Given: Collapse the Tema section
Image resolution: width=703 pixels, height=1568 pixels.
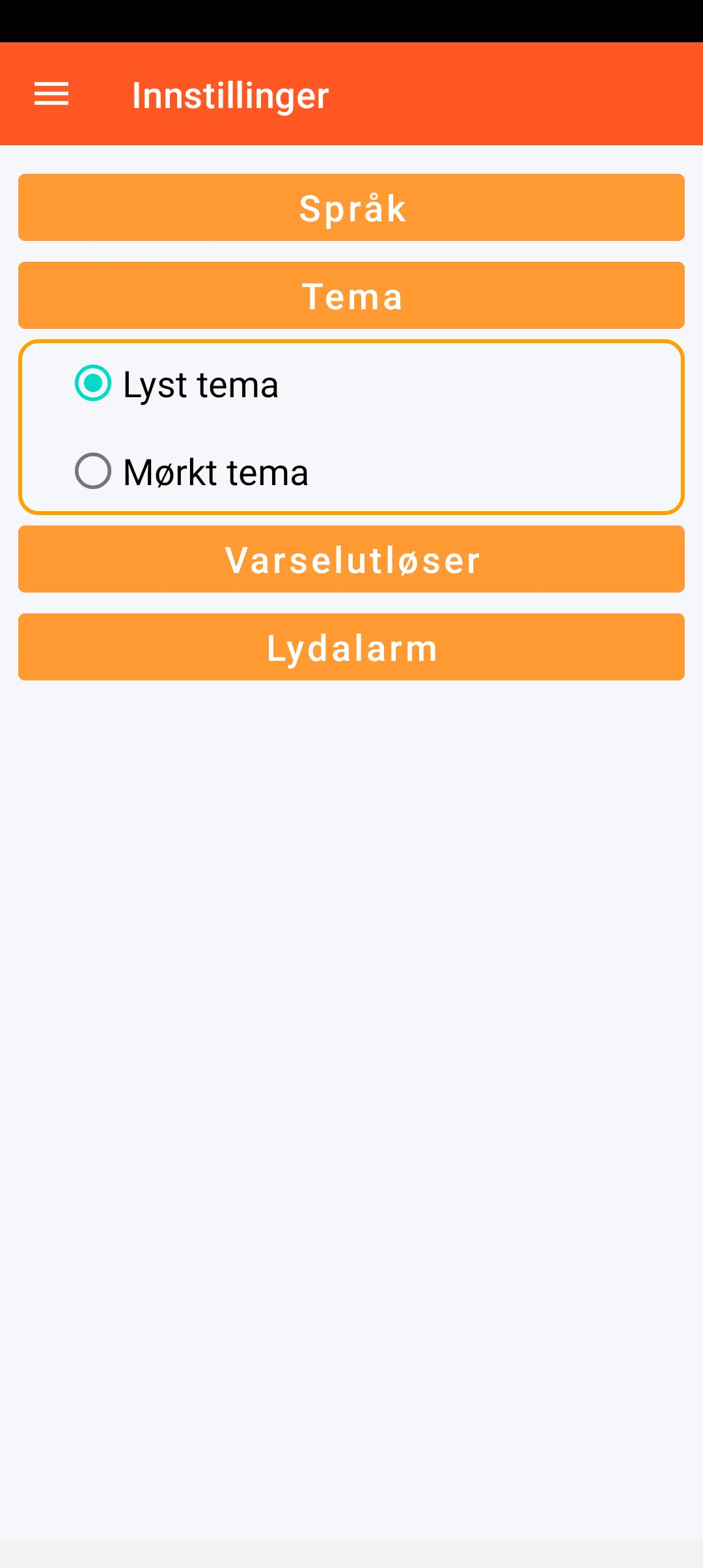Looking at the screenshot, I should [351, 296].
